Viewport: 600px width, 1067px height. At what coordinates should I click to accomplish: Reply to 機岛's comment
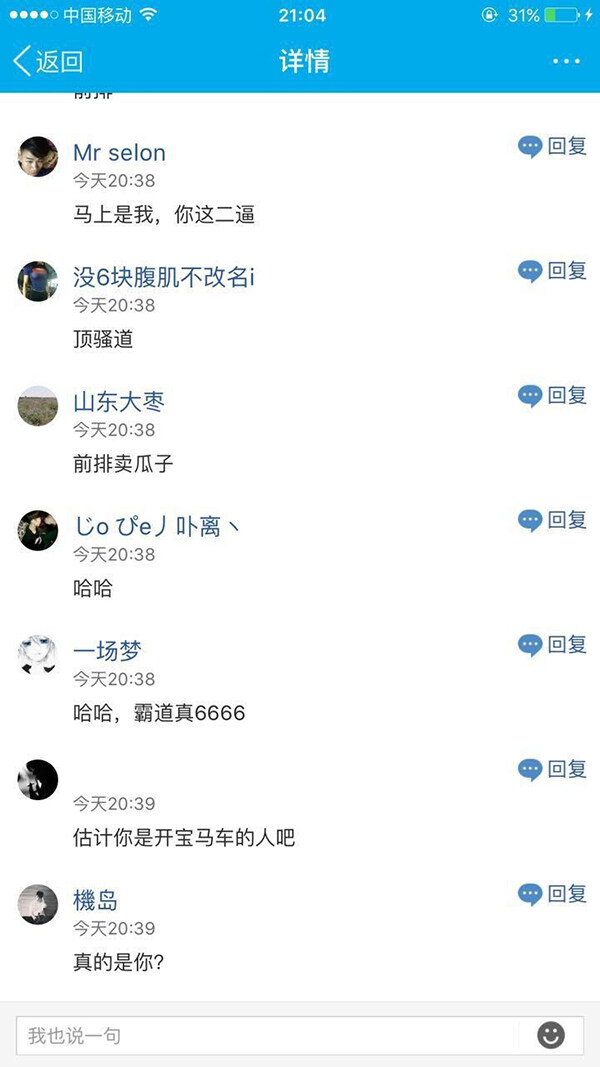click(x=552, y=894)
